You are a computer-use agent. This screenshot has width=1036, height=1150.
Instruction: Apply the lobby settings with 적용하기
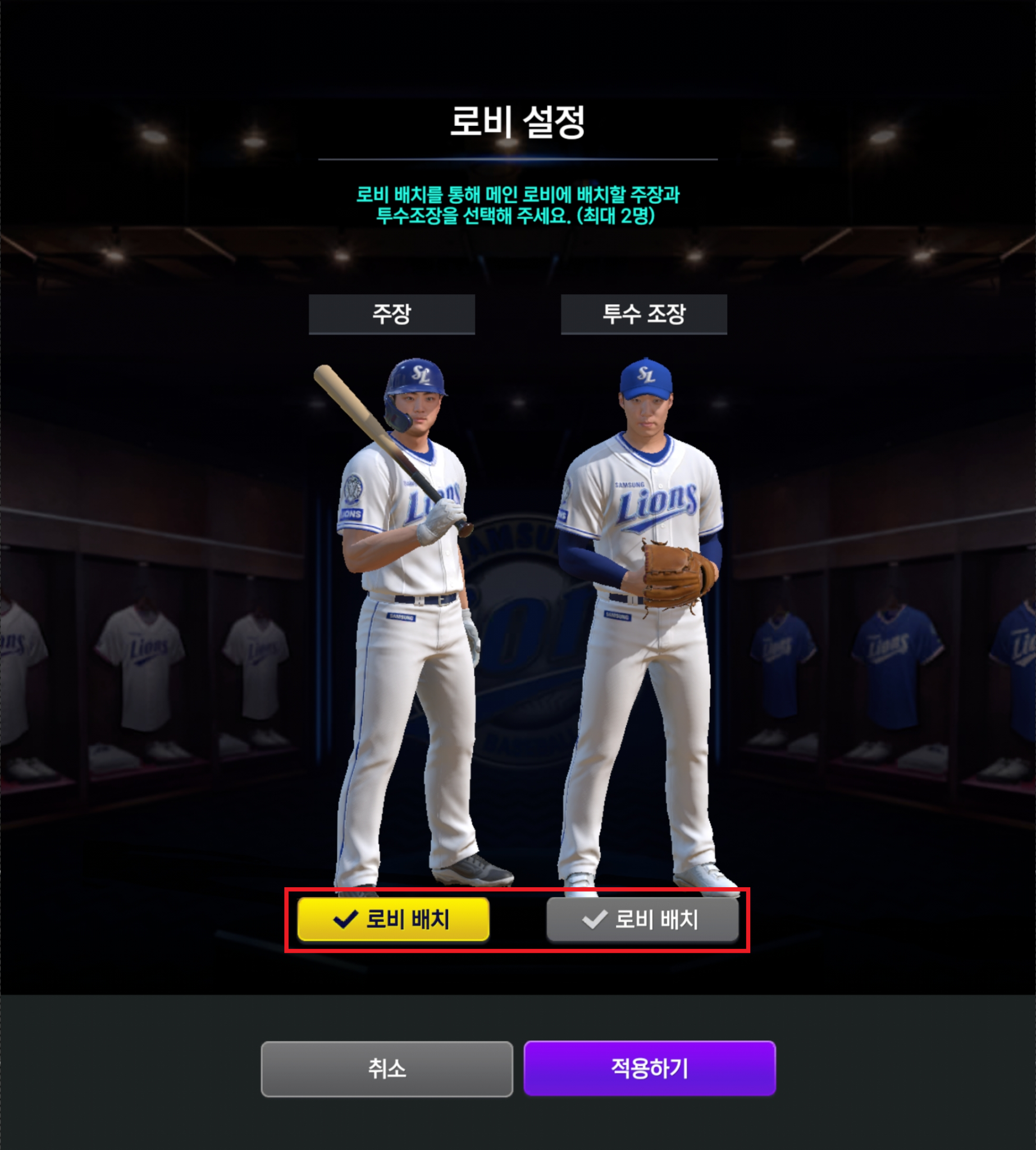pyautogui.click(x=649, y=1068)
